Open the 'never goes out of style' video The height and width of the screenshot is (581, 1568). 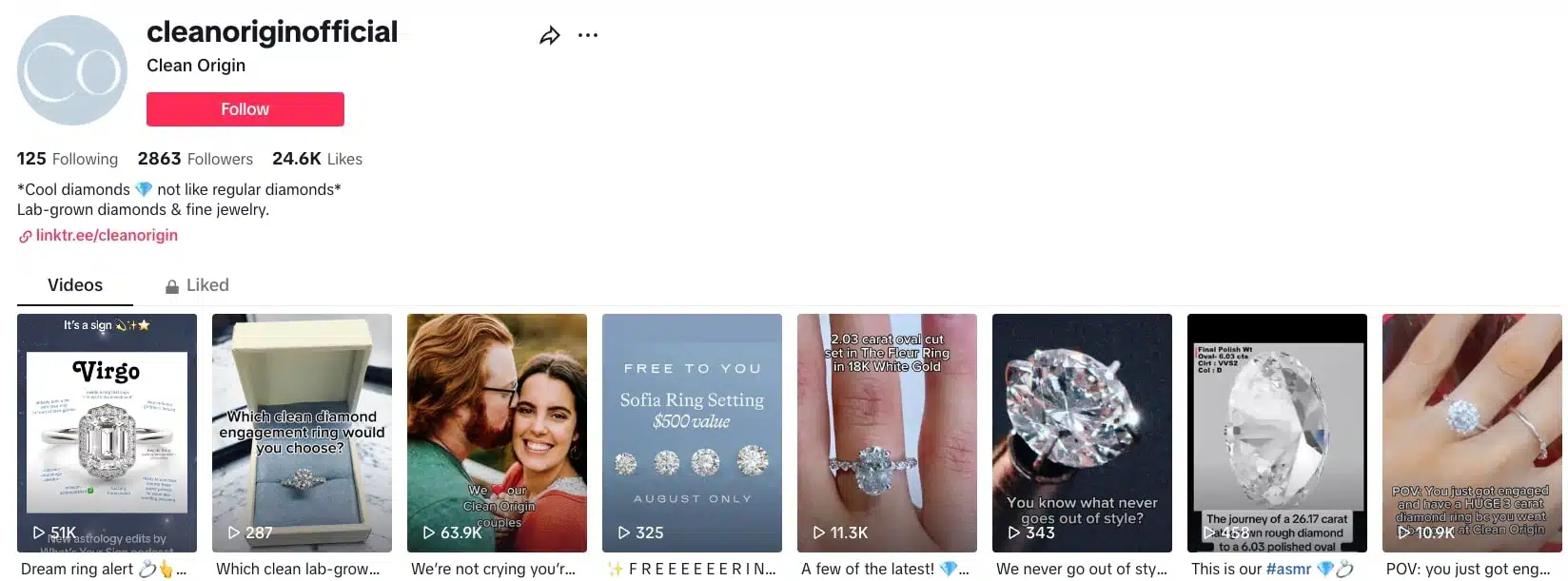(x=1082, y=433)
